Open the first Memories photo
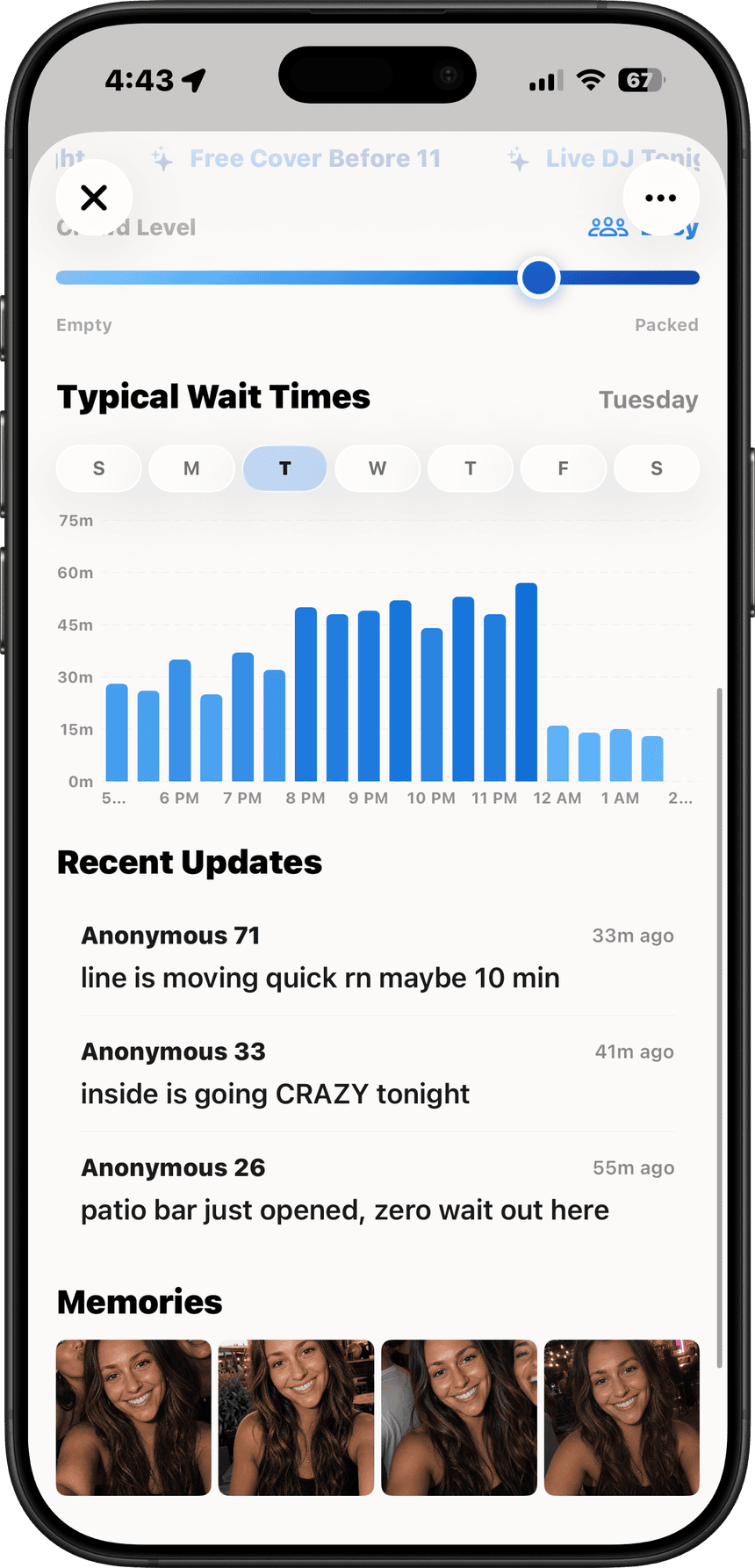The image size is (755, 1568). point(133,1417)
